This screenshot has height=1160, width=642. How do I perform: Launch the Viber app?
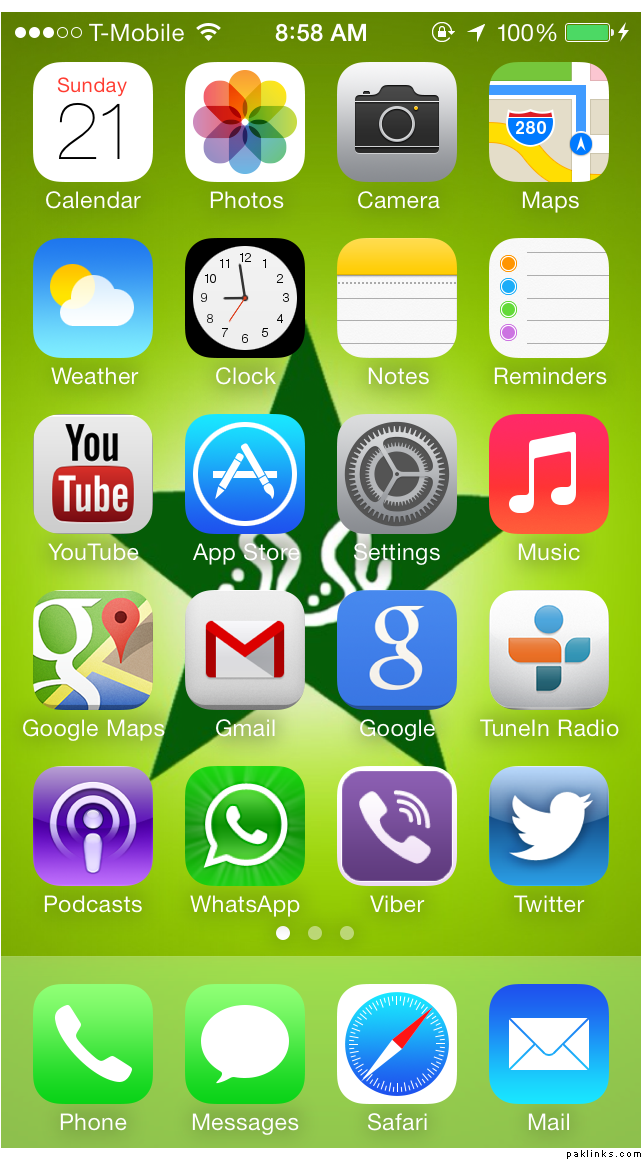[397, 826]
